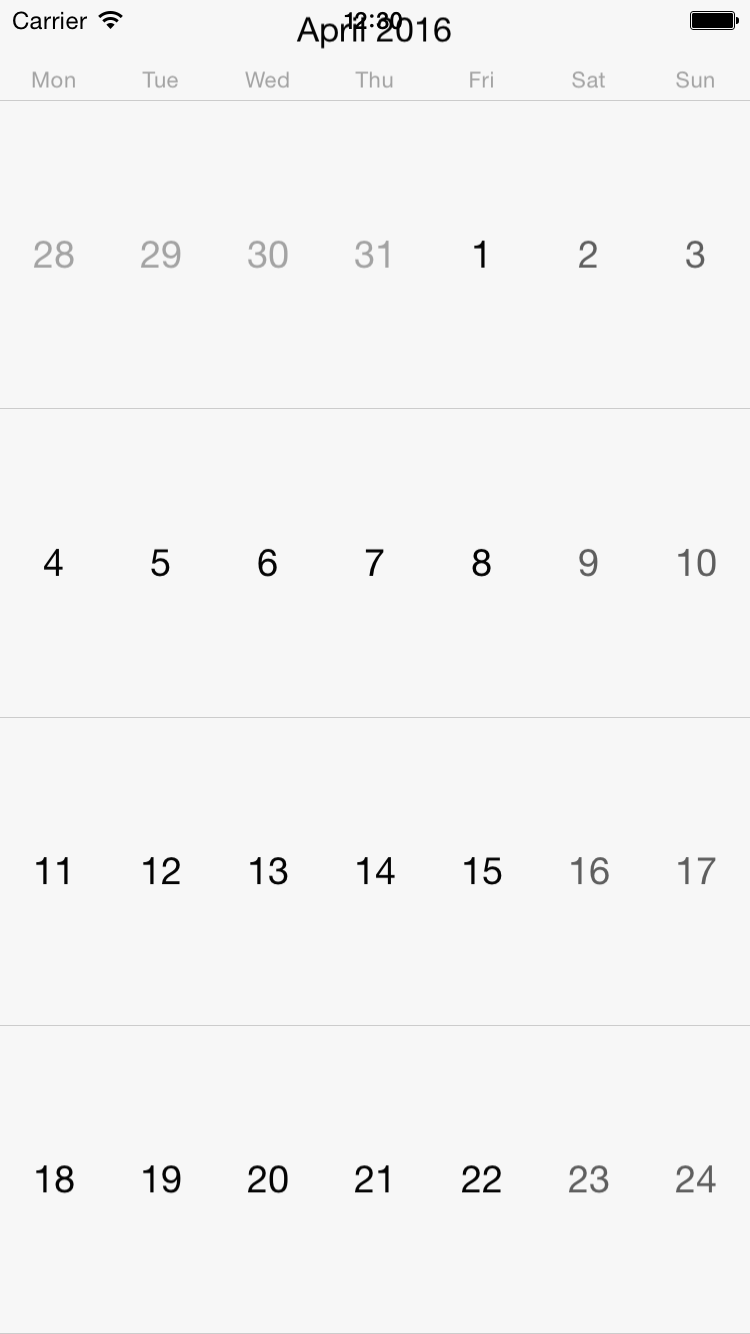750x1334 pixels.
Task: Tap the day cell for April 22
Action: (x=481, y=1179)
